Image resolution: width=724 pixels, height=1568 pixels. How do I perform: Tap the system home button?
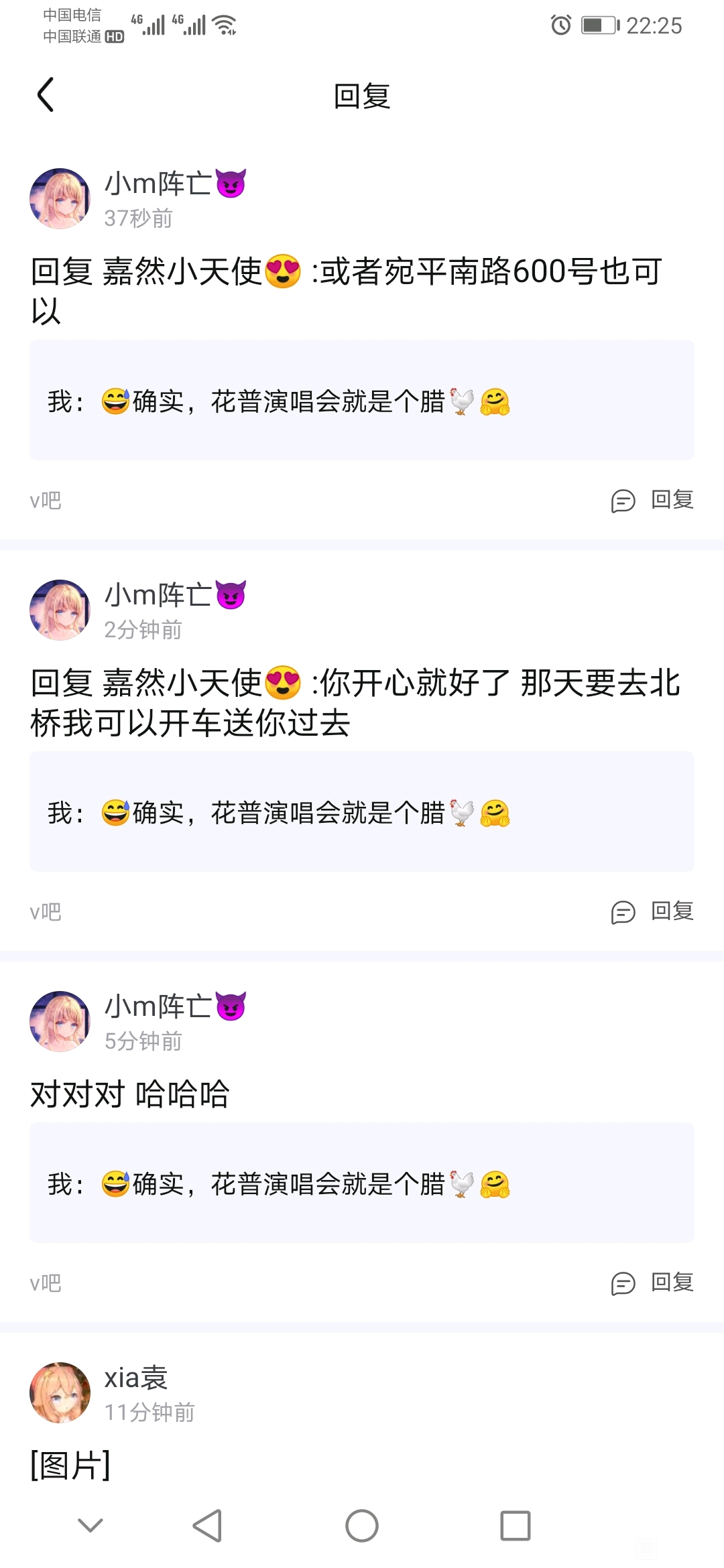click(362, 1526)
